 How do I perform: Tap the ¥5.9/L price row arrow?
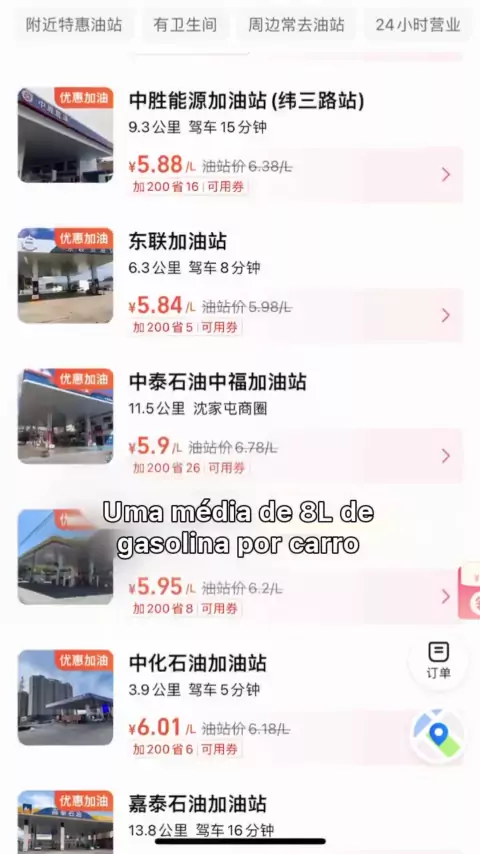(x=446, y=456)
